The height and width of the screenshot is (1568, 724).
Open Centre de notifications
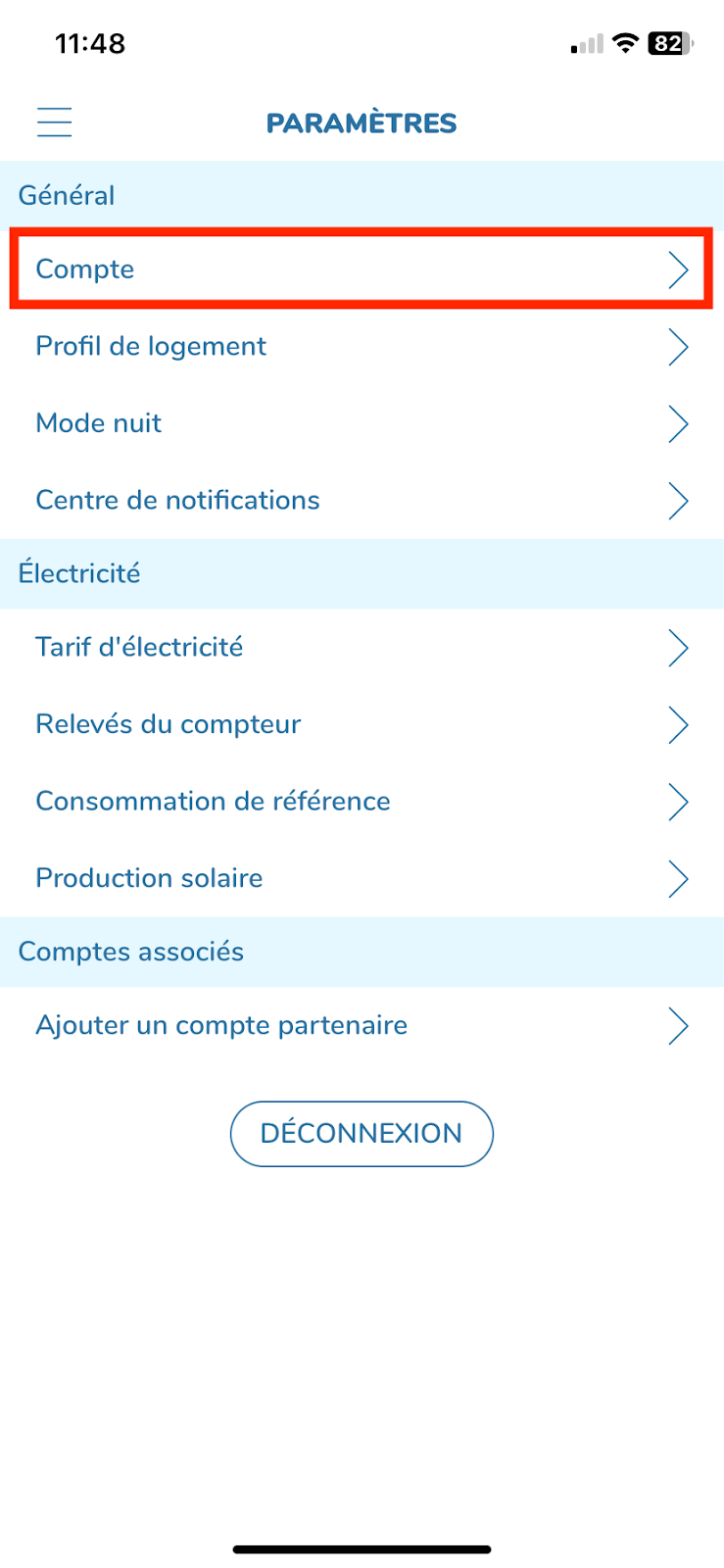(362, 500)
